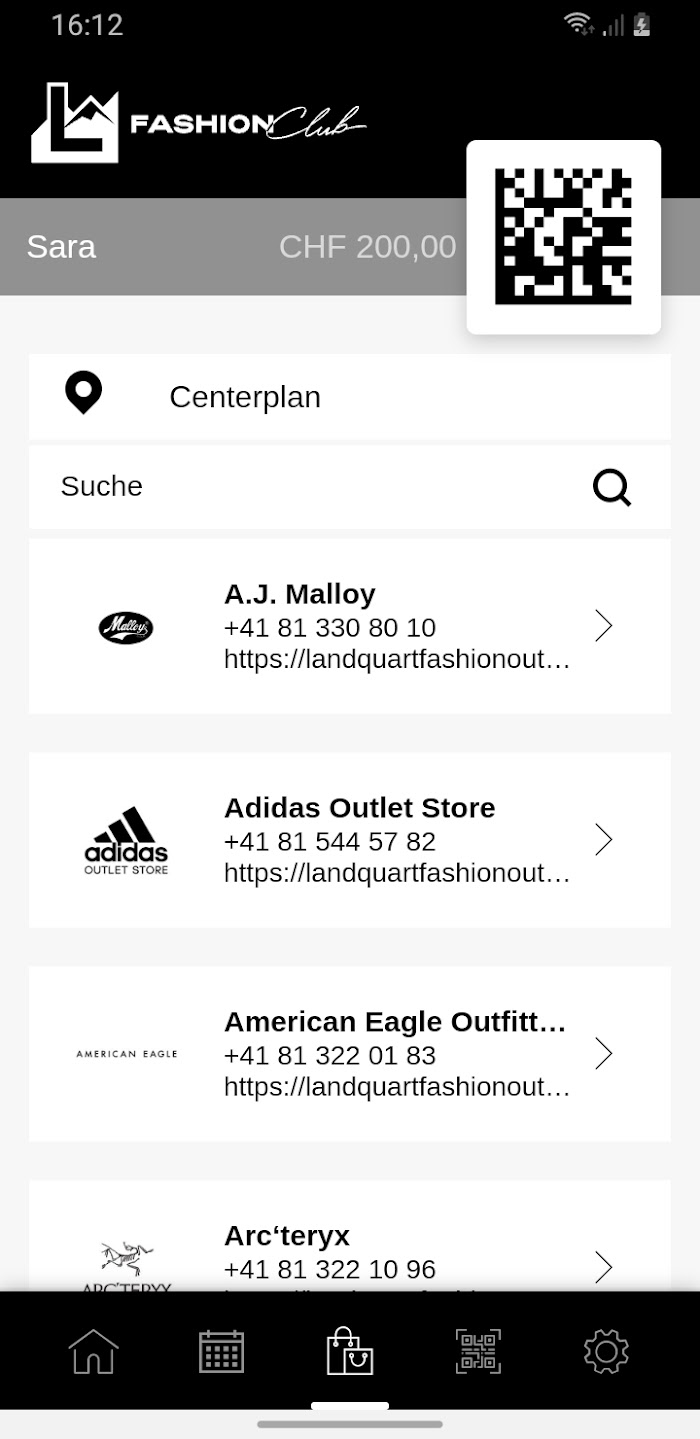The width and height of the screenshot is (700, 1439).
Task: Open the Centerplan map
Action: pyautogui.click(x=349, y=396)
